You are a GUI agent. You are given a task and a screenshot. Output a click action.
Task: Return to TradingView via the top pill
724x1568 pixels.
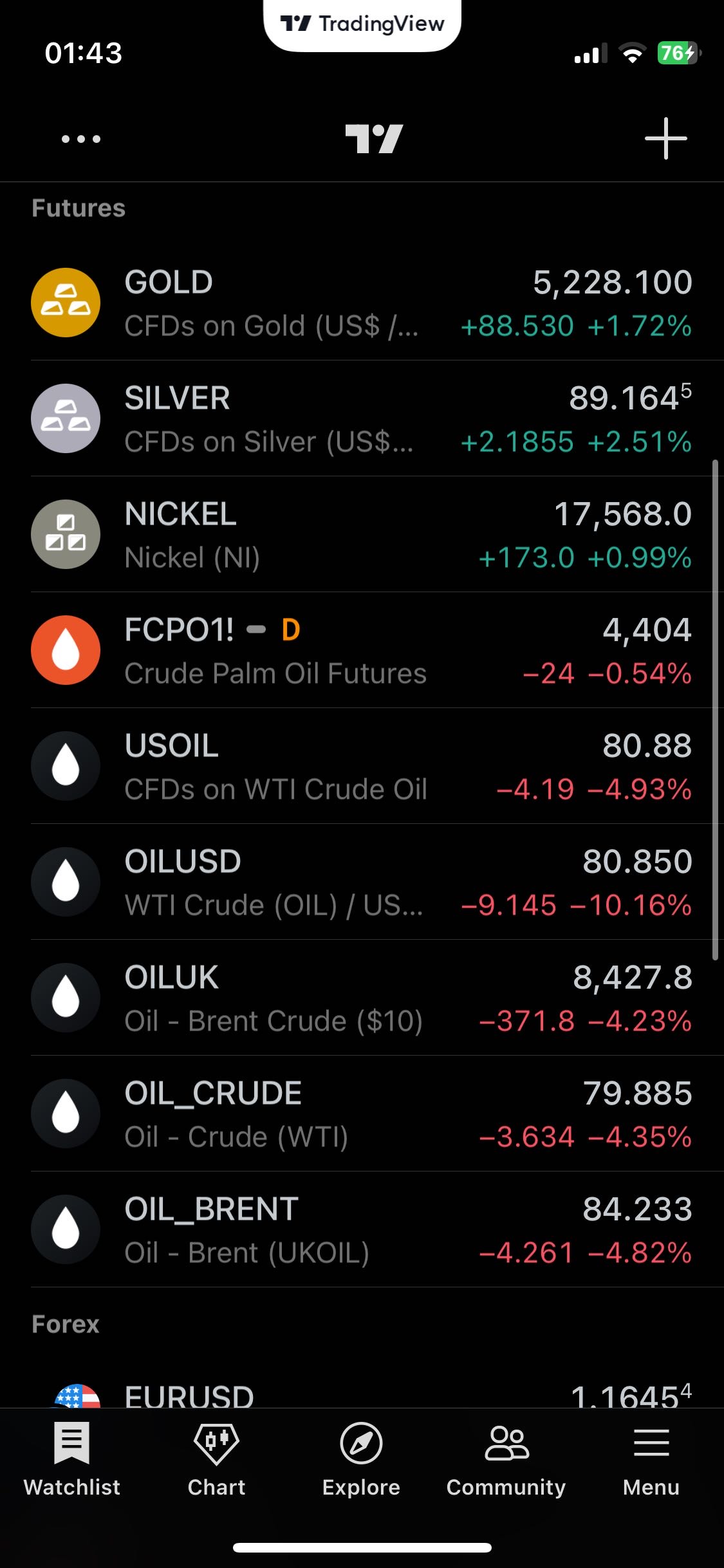coord(362,24)
